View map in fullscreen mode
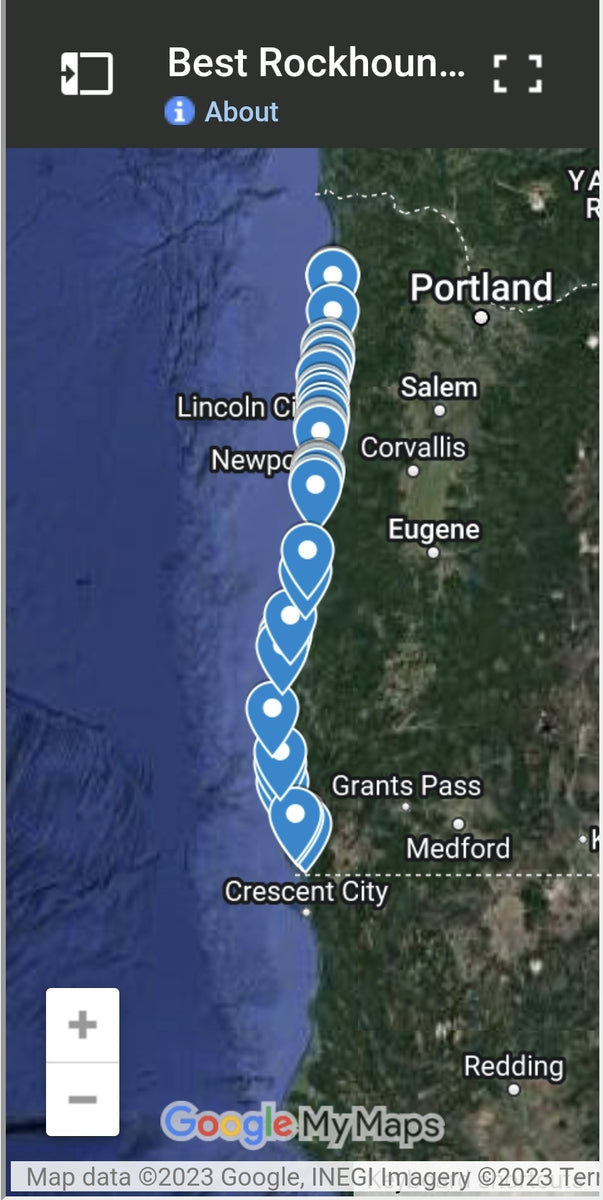This screenshot has height=1200, width=603. [518, 74]
